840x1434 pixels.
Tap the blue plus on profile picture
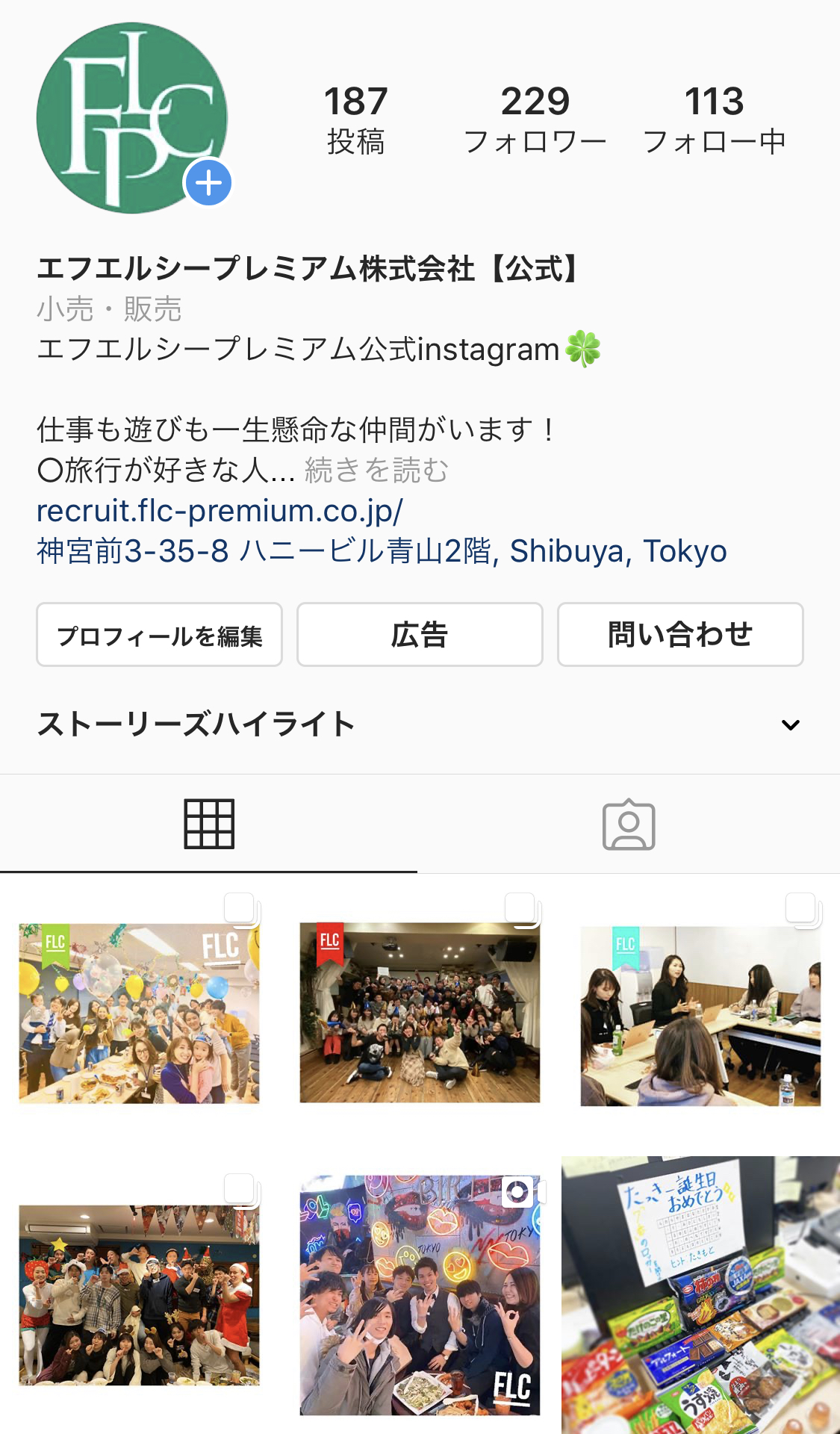click(x=208, y=183)
